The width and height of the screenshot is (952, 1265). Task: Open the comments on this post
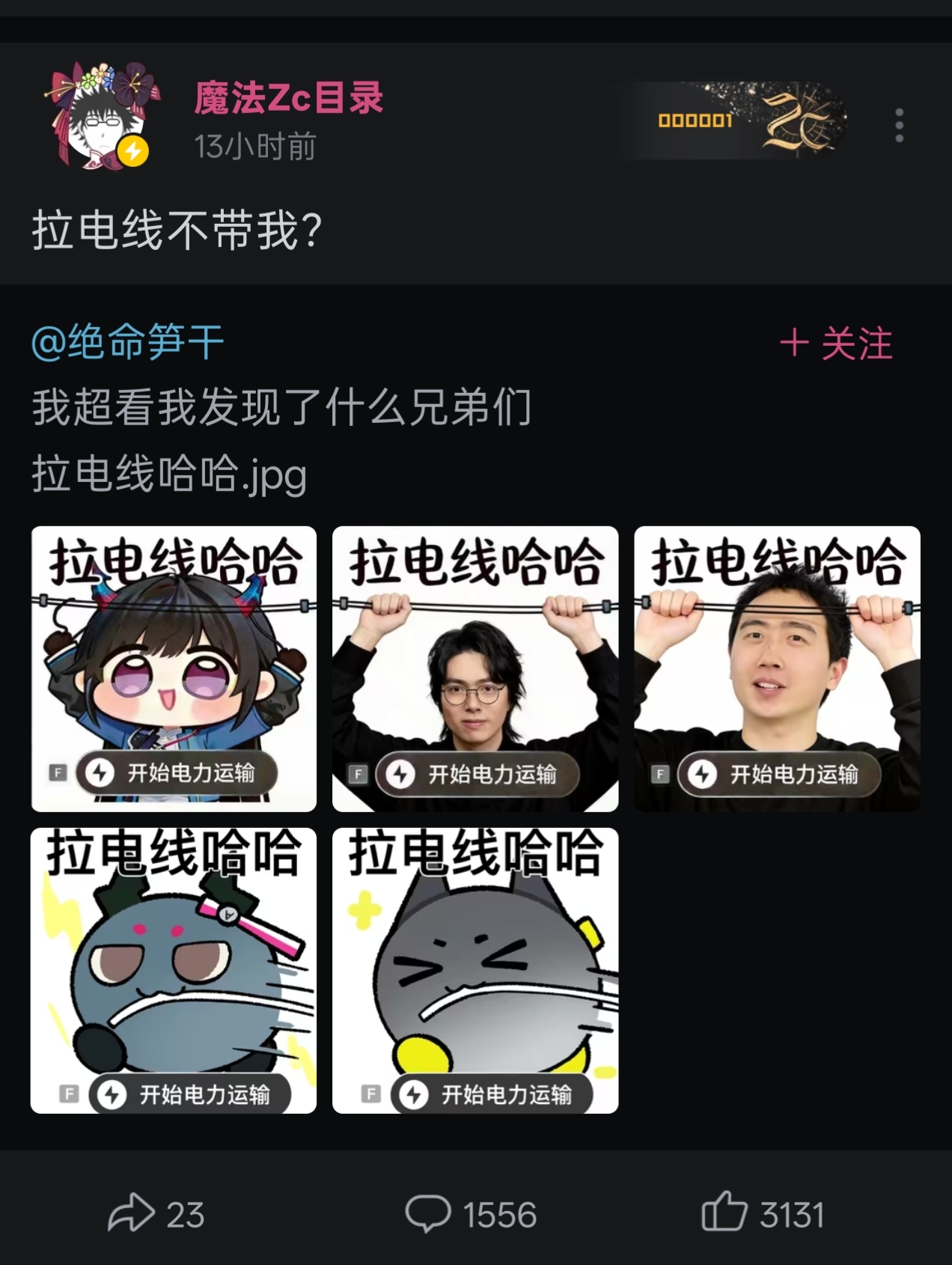coord(429,1213)
